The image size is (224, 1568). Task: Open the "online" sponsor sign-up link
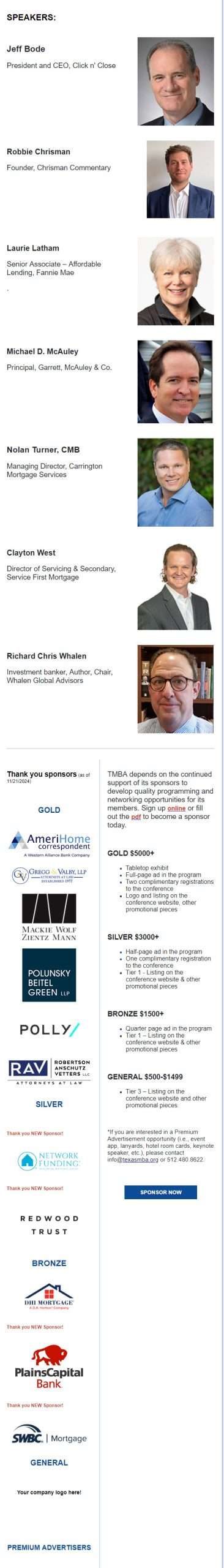click(176, 809)
